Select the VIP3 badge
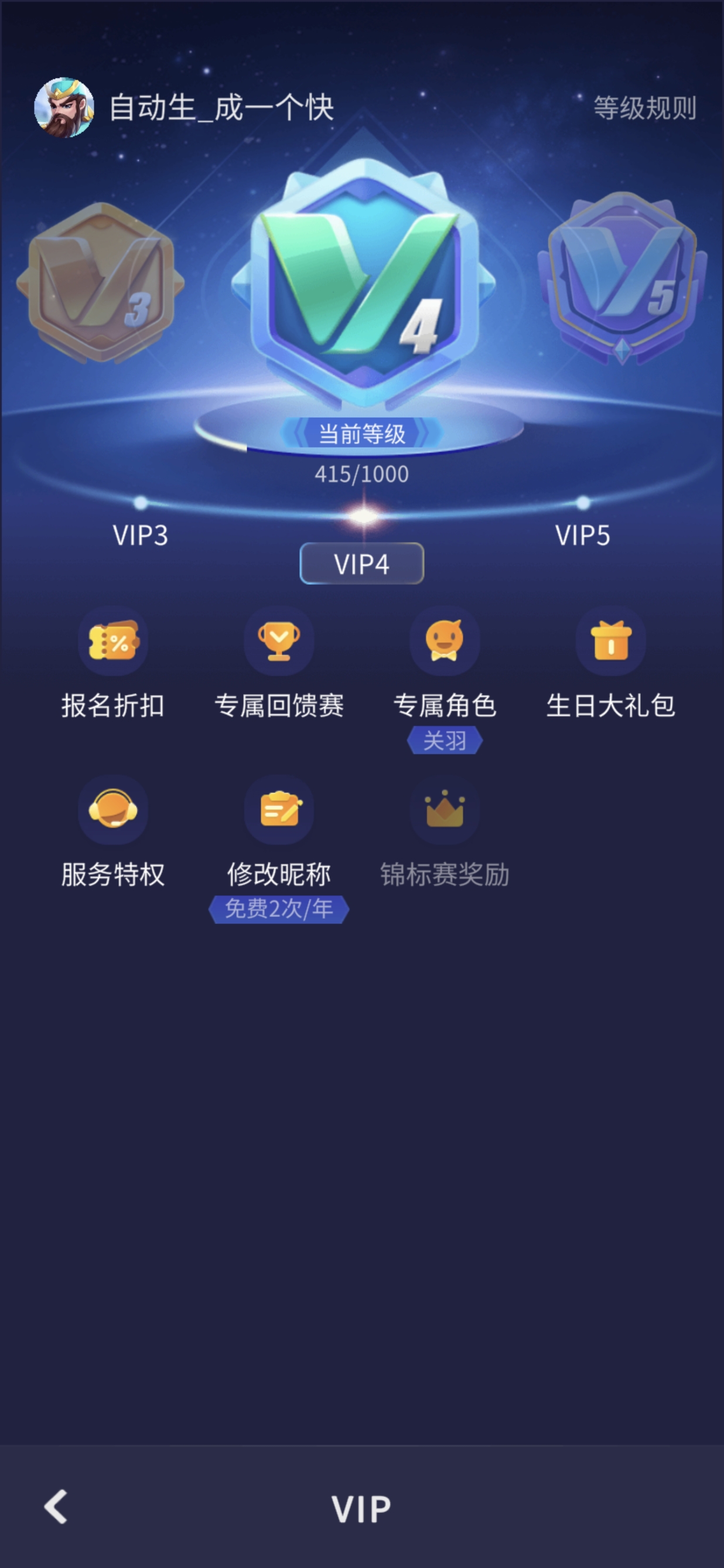Screen dimensions: 724x1568 pos(100,282)
